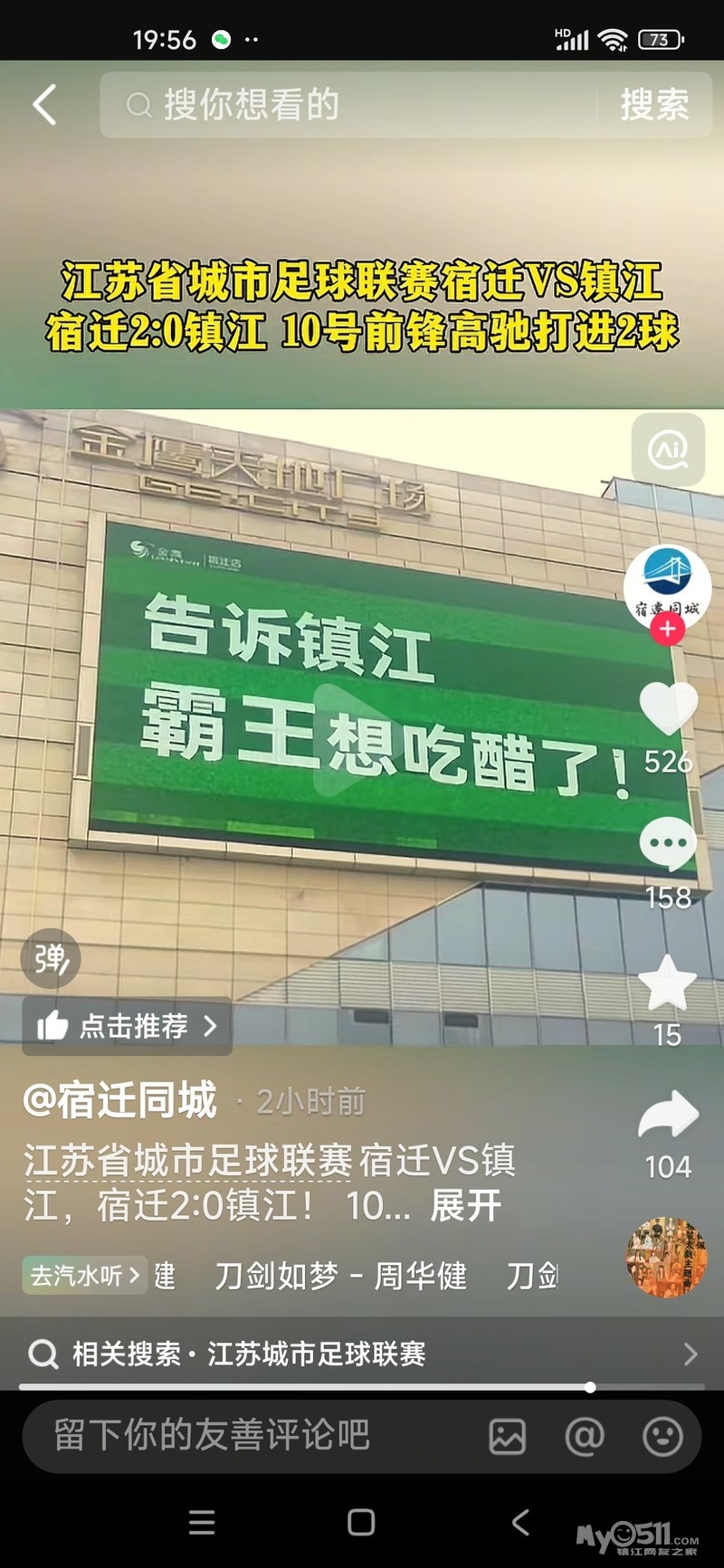The width and height of the screenshot is (724, 1568).
Task: Share the video with the arrow icon
Action: (x=668, y=1117)
